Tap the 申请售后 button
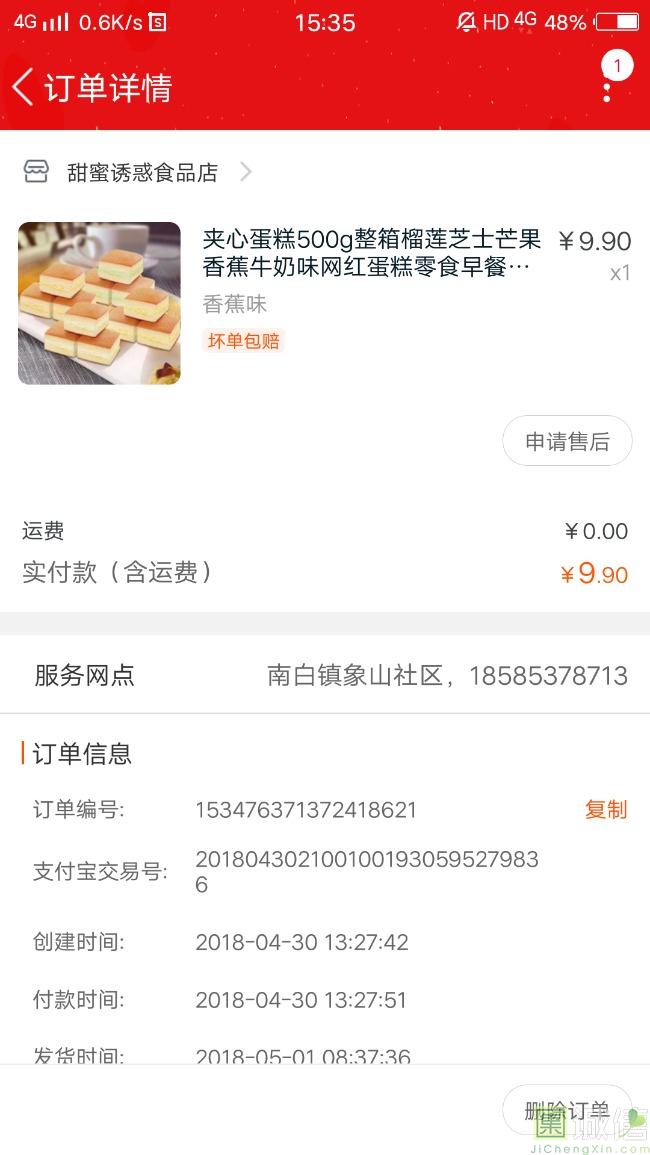The width and height of the screenshot is (650, 1155). click(567, 441)
